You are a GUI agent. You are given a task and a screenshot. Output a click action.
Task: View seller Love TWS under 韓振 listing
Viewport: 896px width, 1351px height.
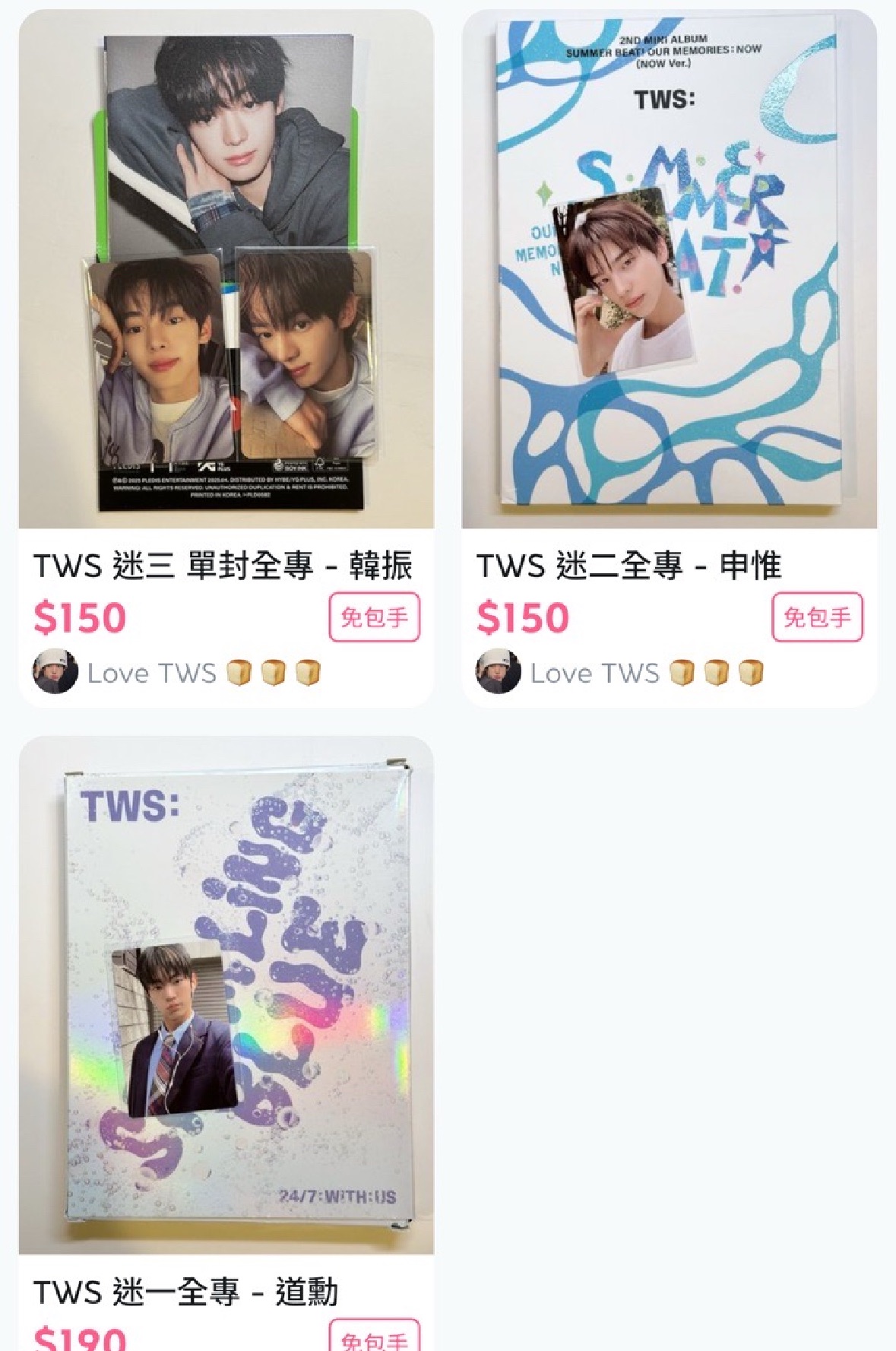(150, 673)
